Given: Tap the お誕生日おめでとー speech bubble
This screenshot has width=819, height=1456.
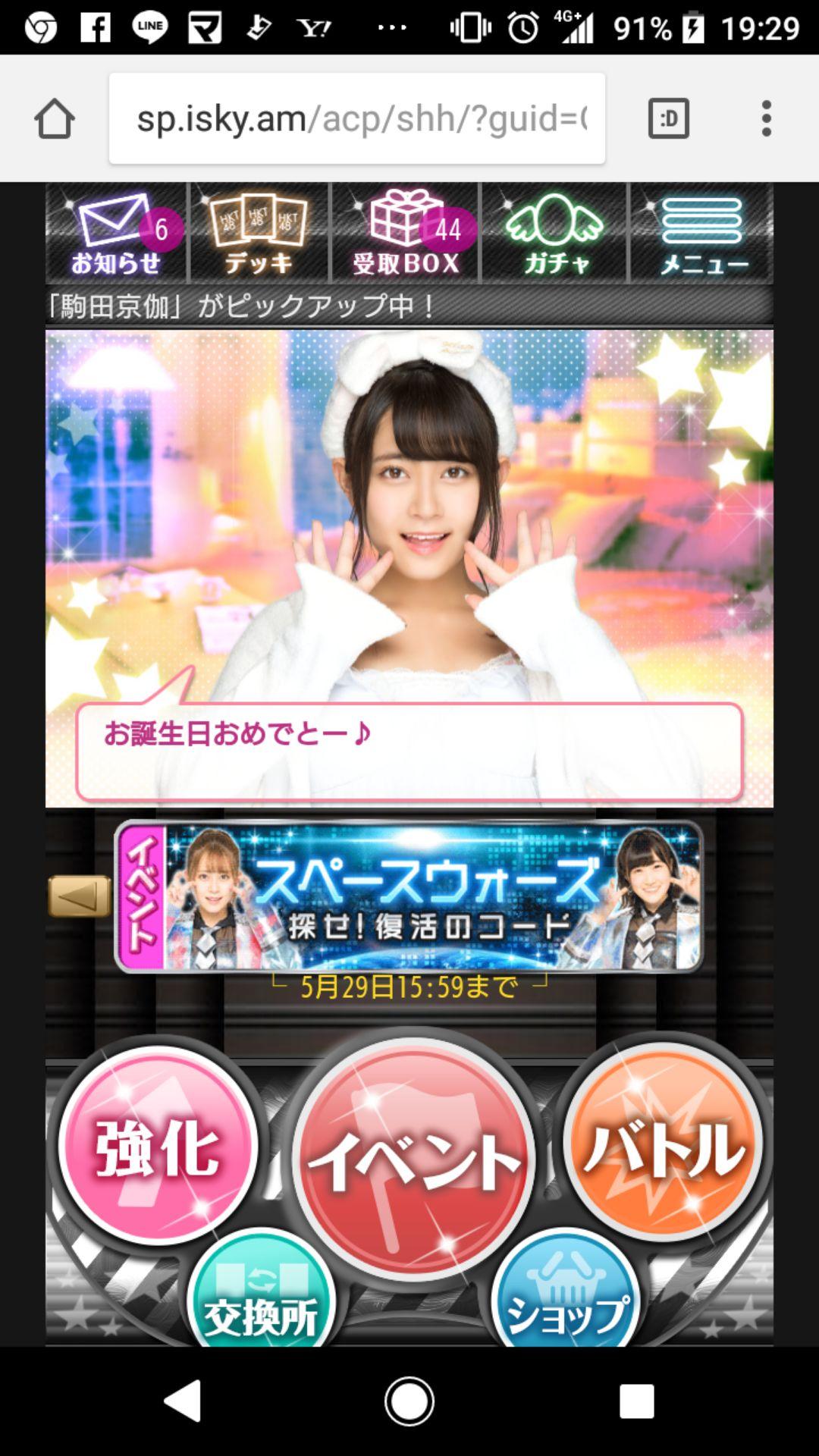Looking at the screenshot, I should (x=409, y=751).
